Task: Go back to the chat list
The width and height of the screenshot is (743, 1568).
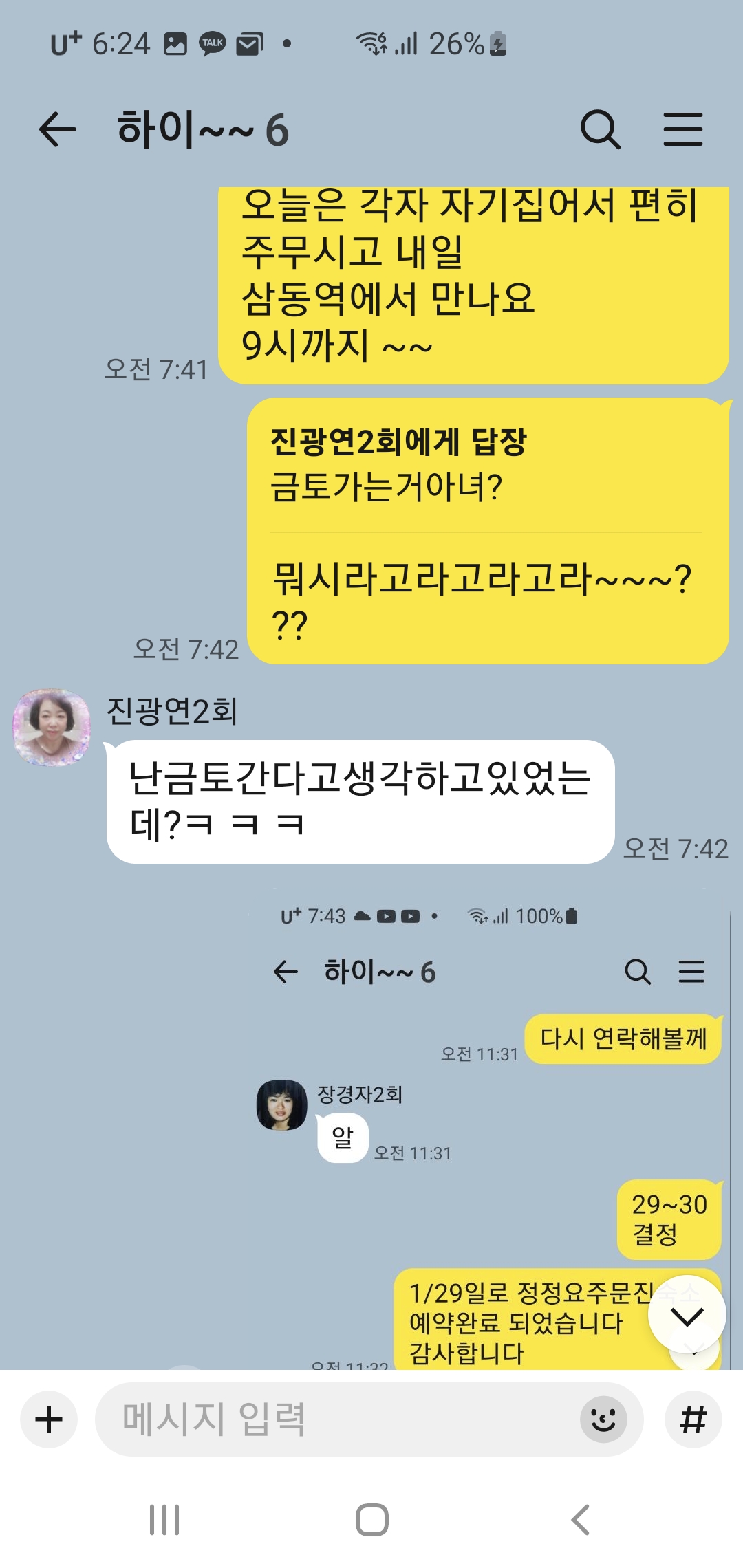Action: (58, 129)
